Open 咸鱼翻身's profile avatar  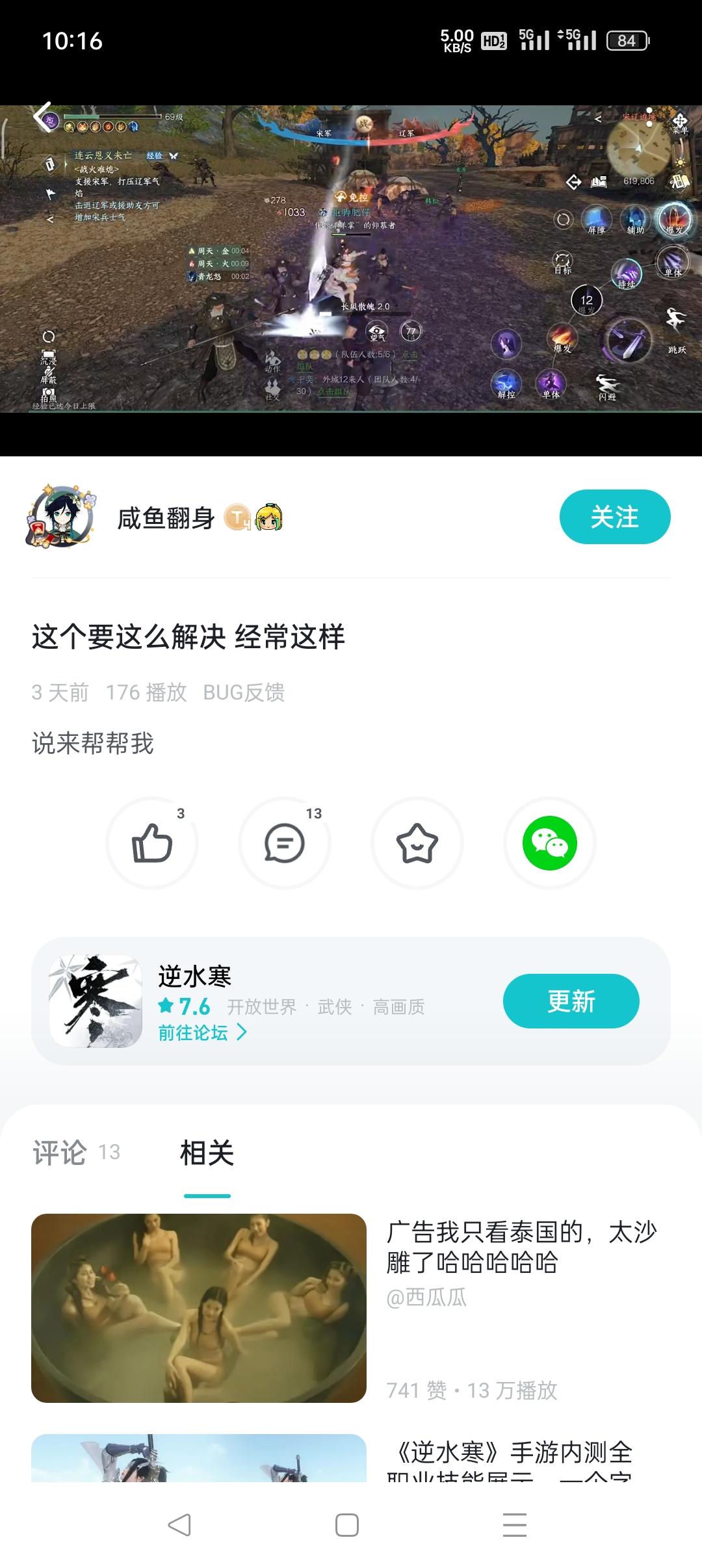coord(61,517)
